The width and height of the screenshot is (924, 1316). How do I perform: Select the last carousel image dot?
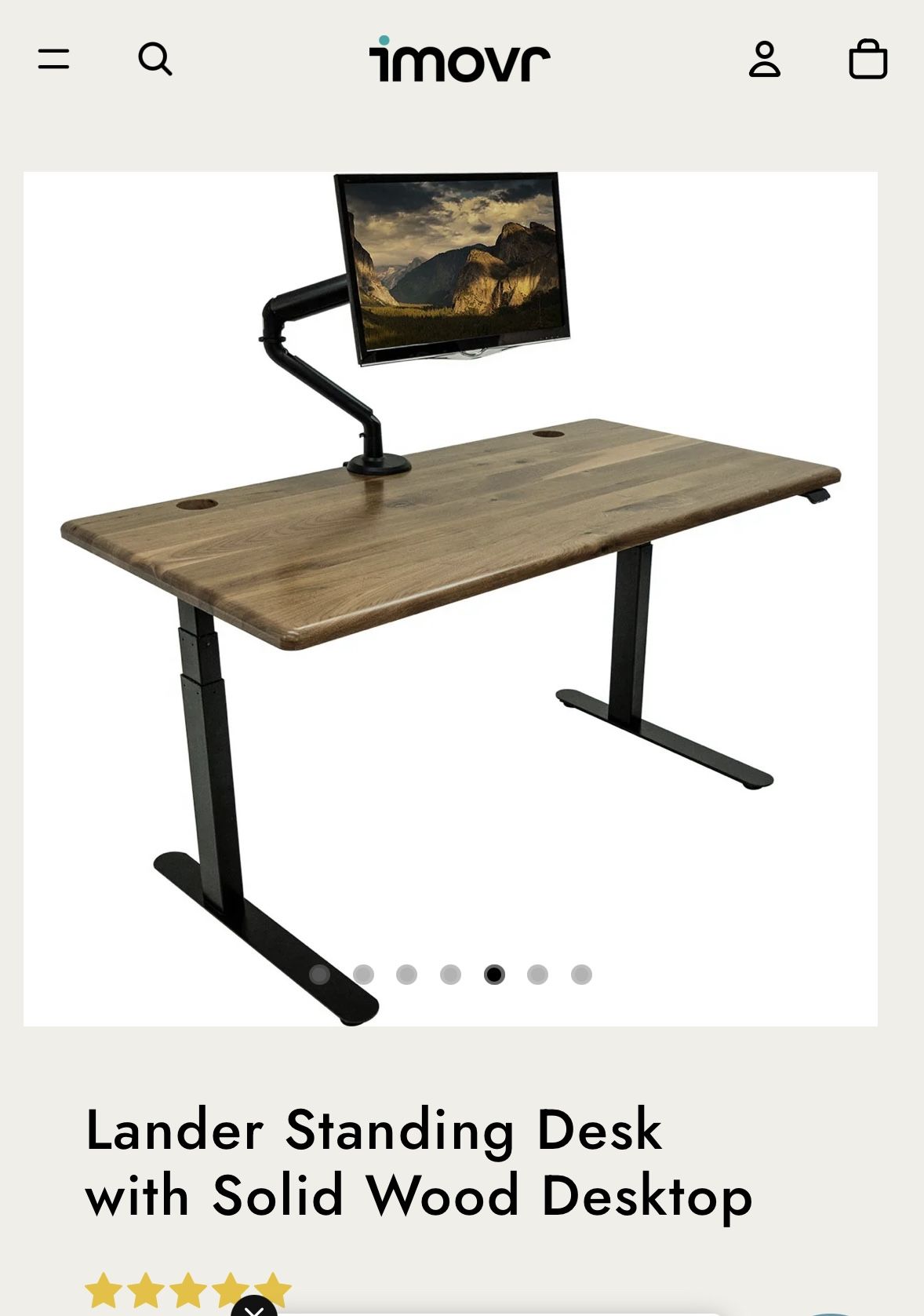(581, 975)
